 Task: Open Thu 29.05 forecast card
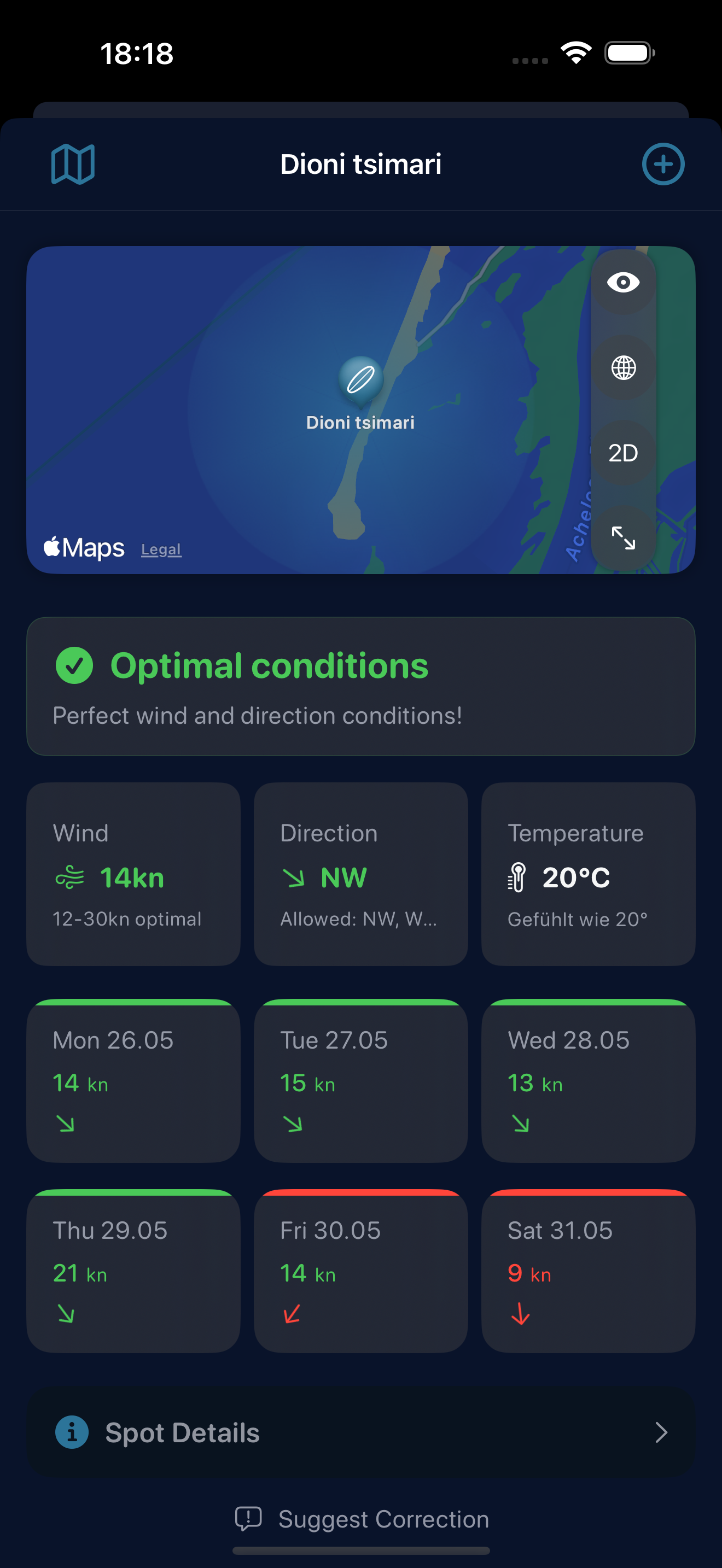pyautogui.click(x=133, y=1271)
